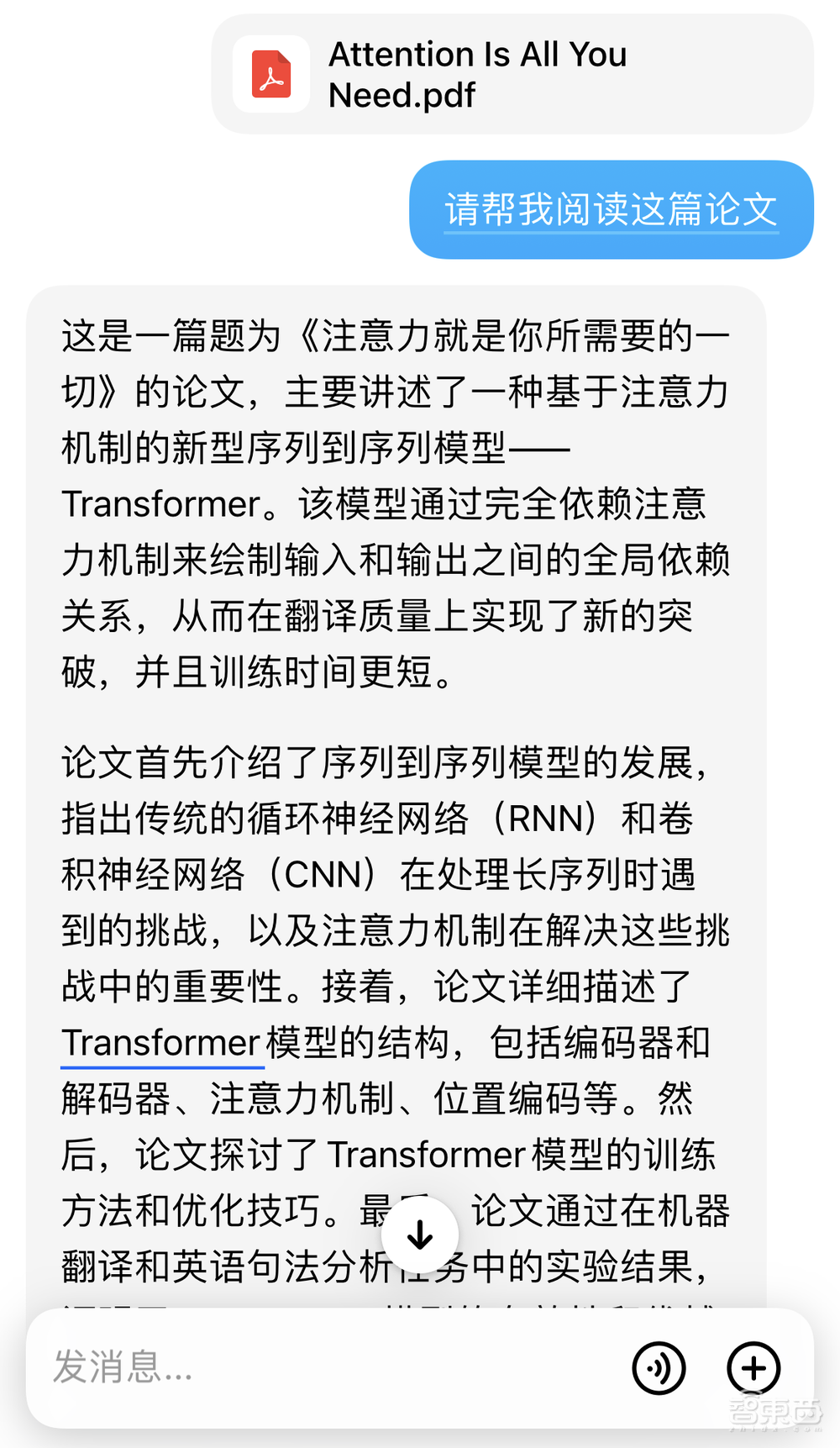Click the PDF thumbnail in the attachment card
Viewport: 840px width, 1448px height.
(x=270, y=74)
